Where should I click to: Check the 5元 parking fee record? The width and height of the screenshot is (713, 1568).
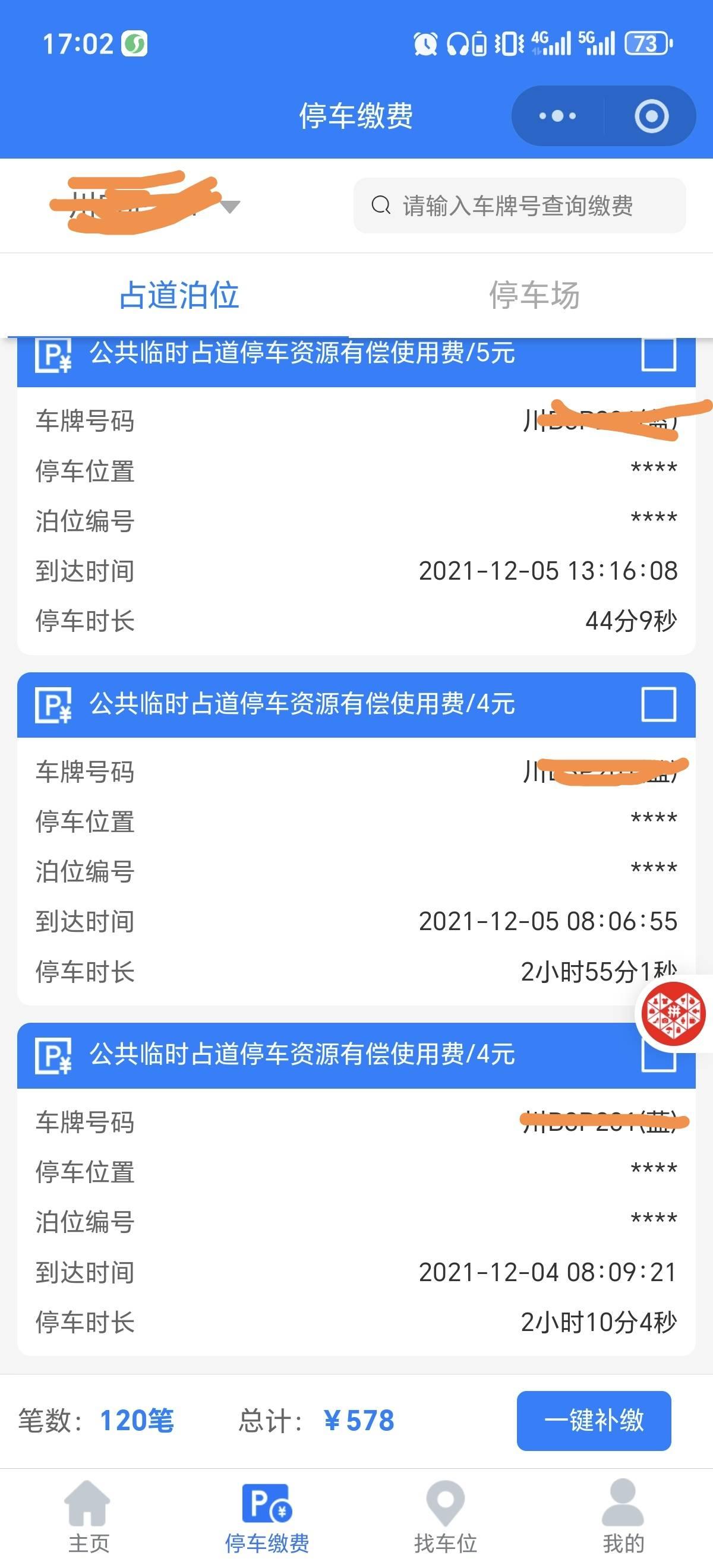659,353
